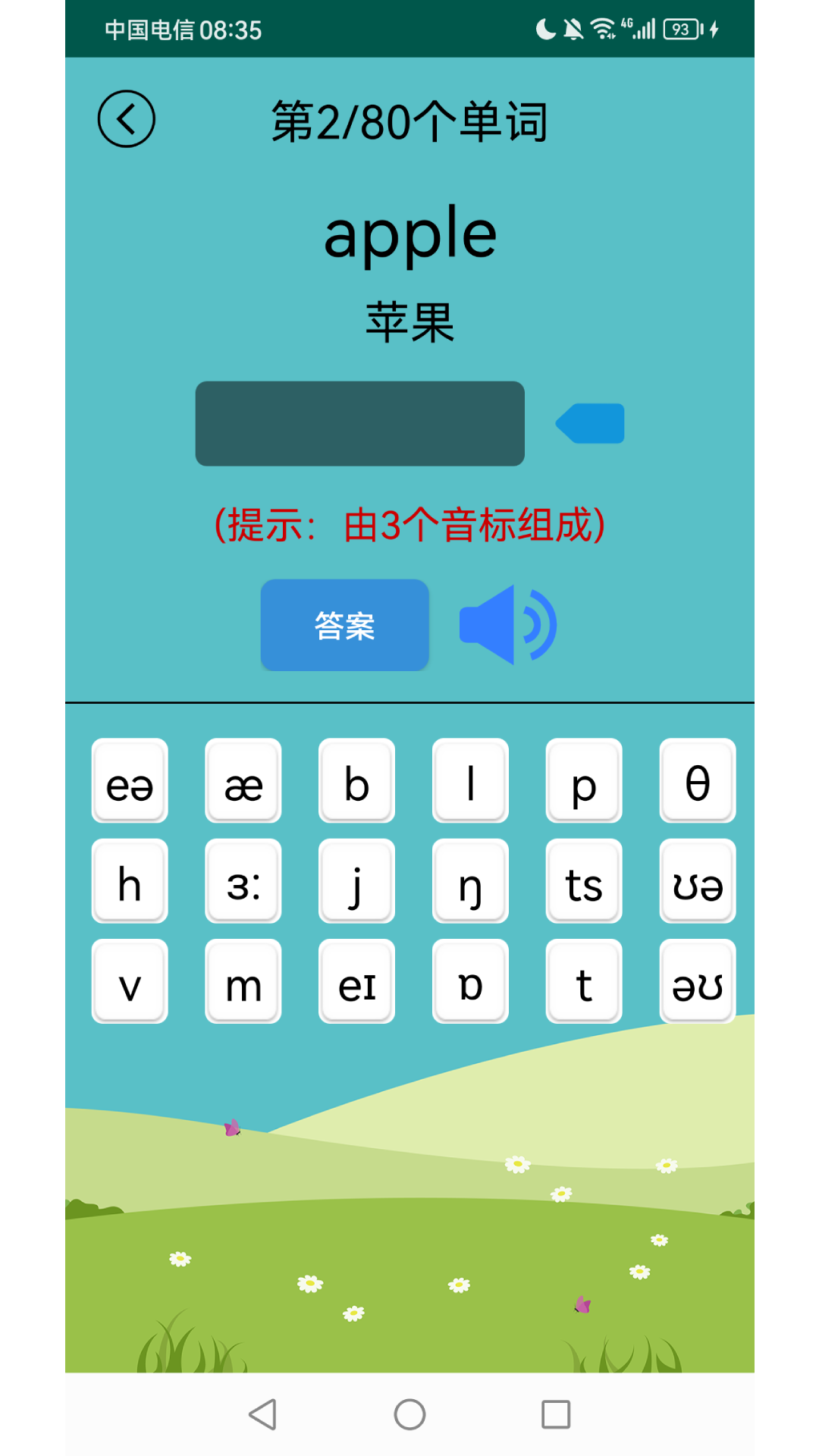
Task: Tap the triangle back navigation button
Action: [x=262, y=1413]
